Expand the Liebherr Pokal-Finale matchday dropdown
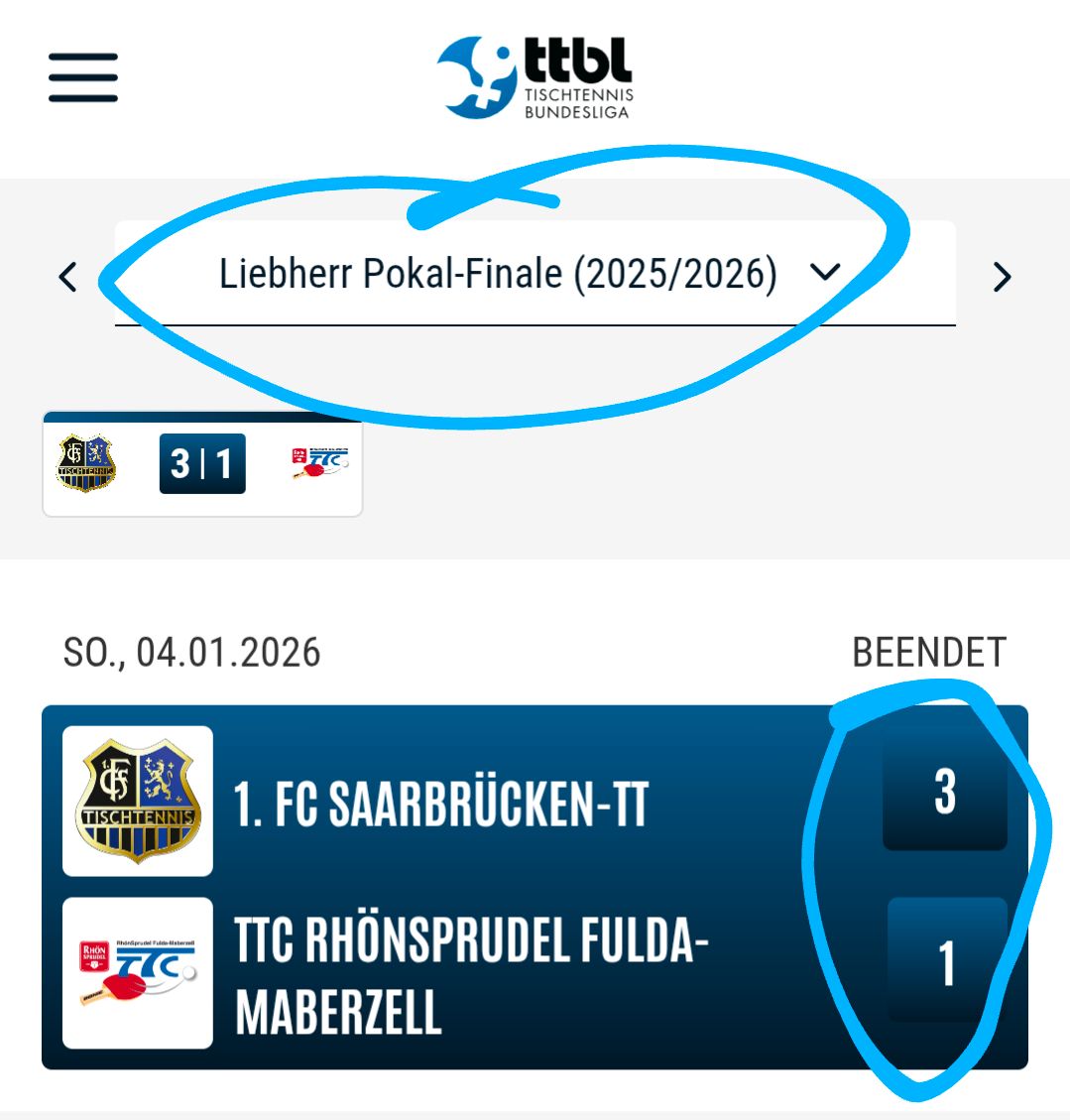 (x=534, y=273)
